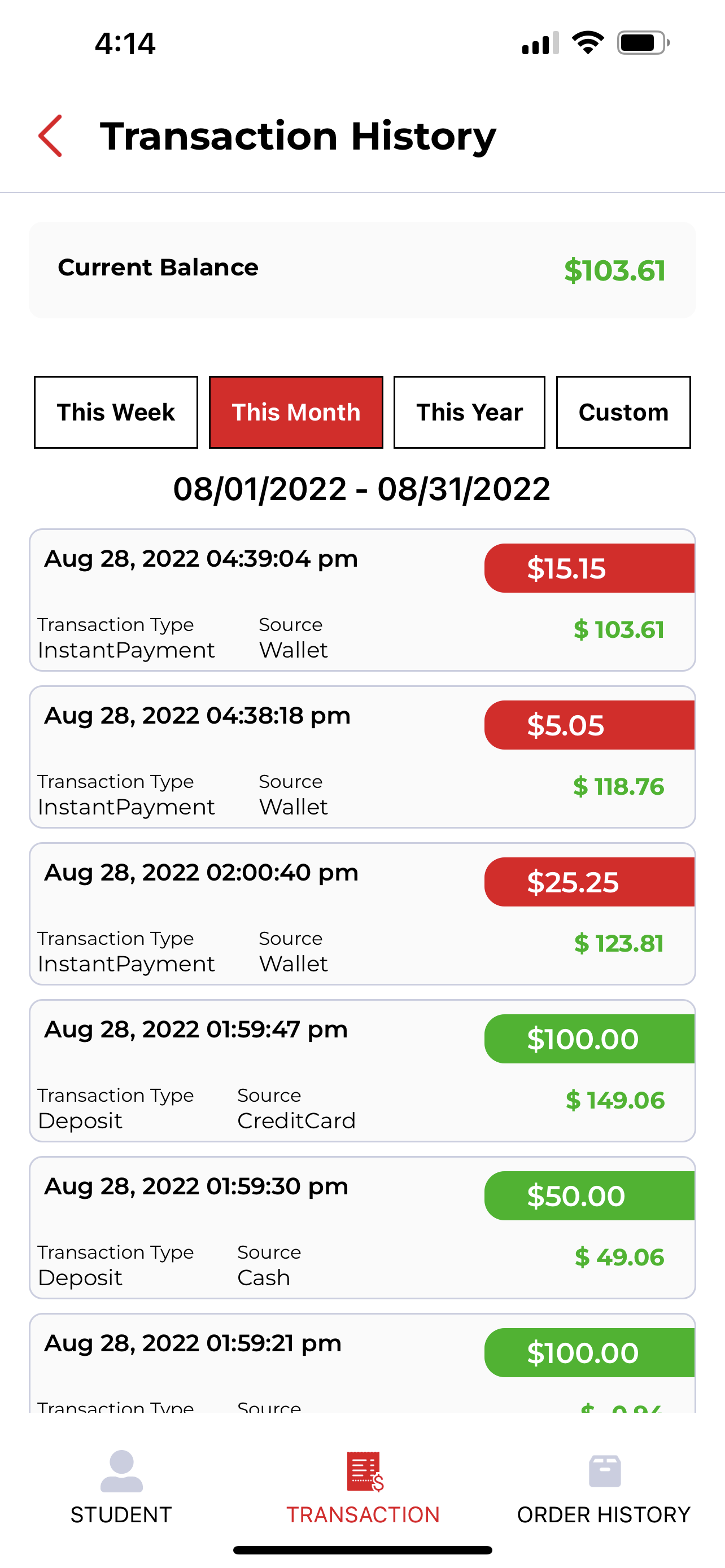
Task: Open the $15.15 InstantPayment transaction
Action: click(x=362, y=600)
